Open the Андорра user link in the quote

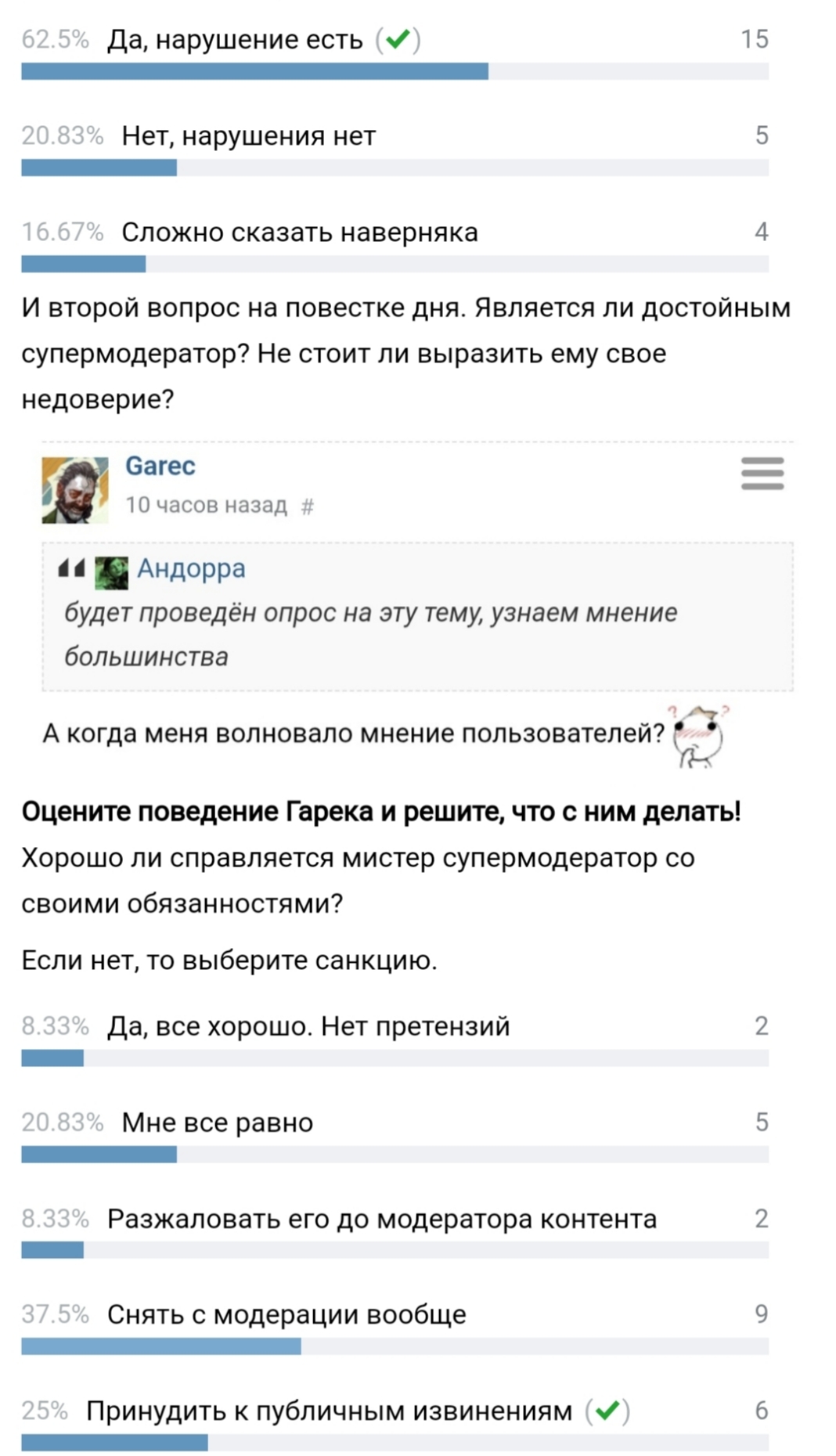(x=191, y=568)
